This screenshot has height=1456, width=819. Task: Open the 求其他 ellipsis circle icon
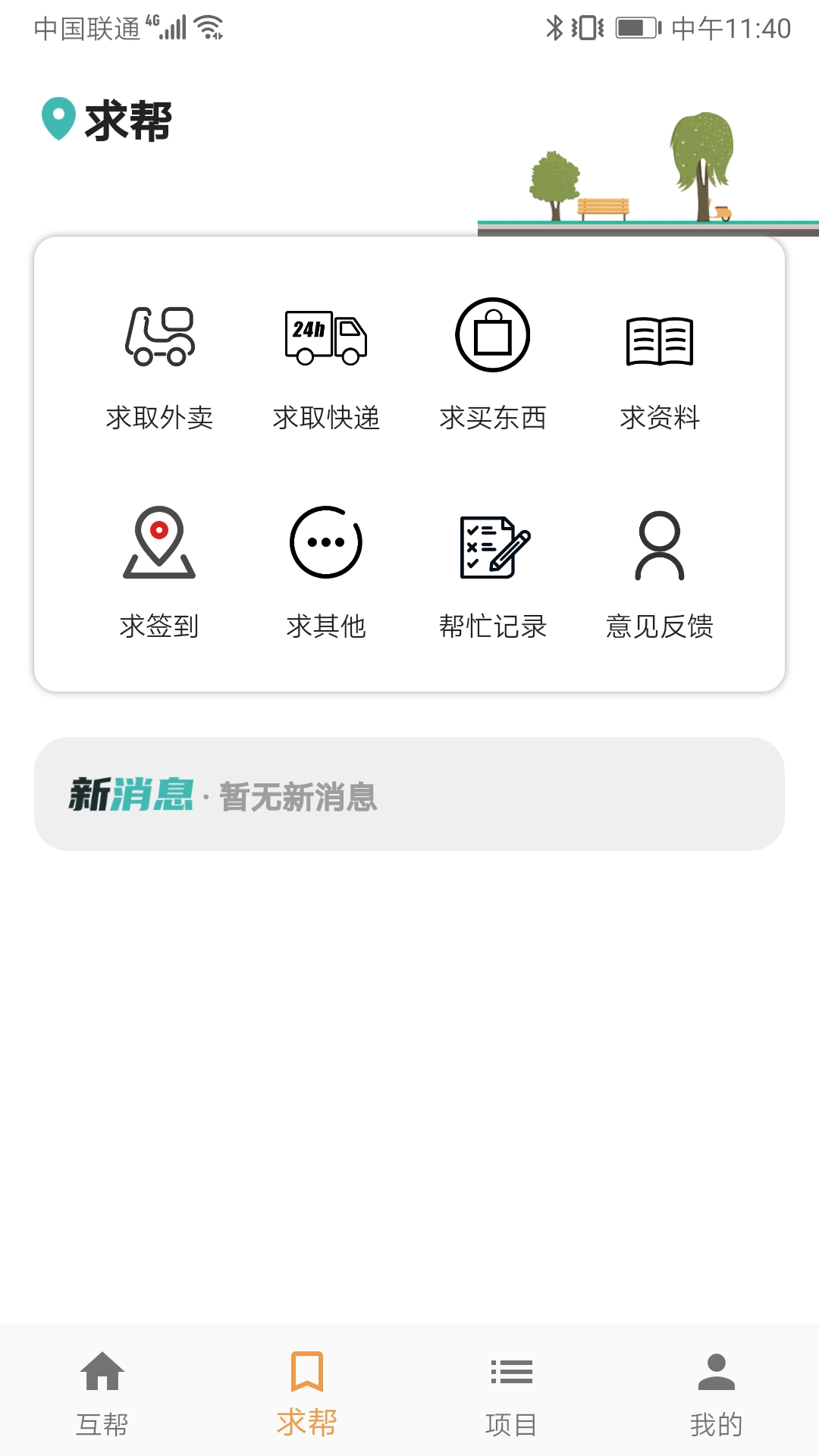[326, 542]
